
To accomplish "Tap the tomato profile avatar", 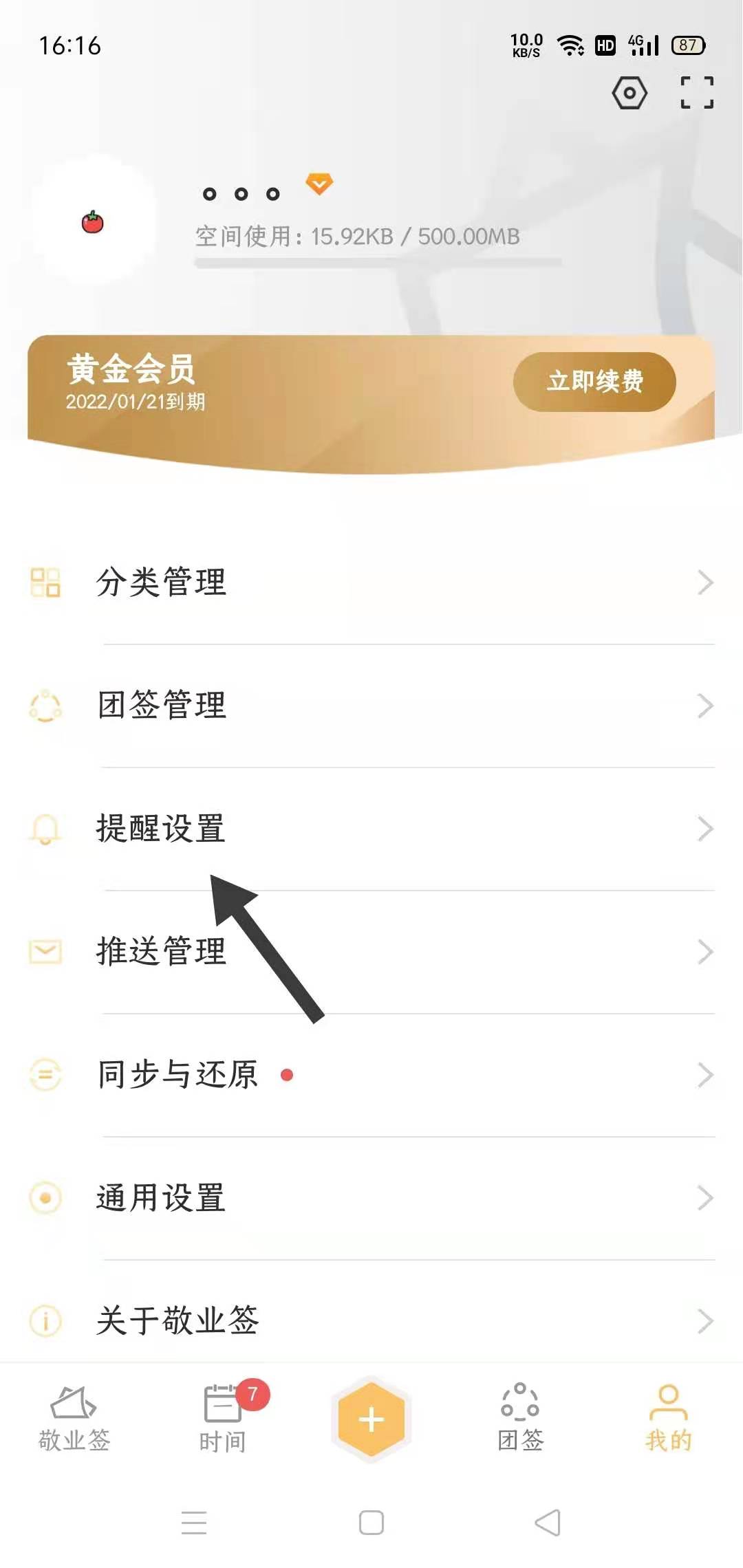I will tap(93, 222).
